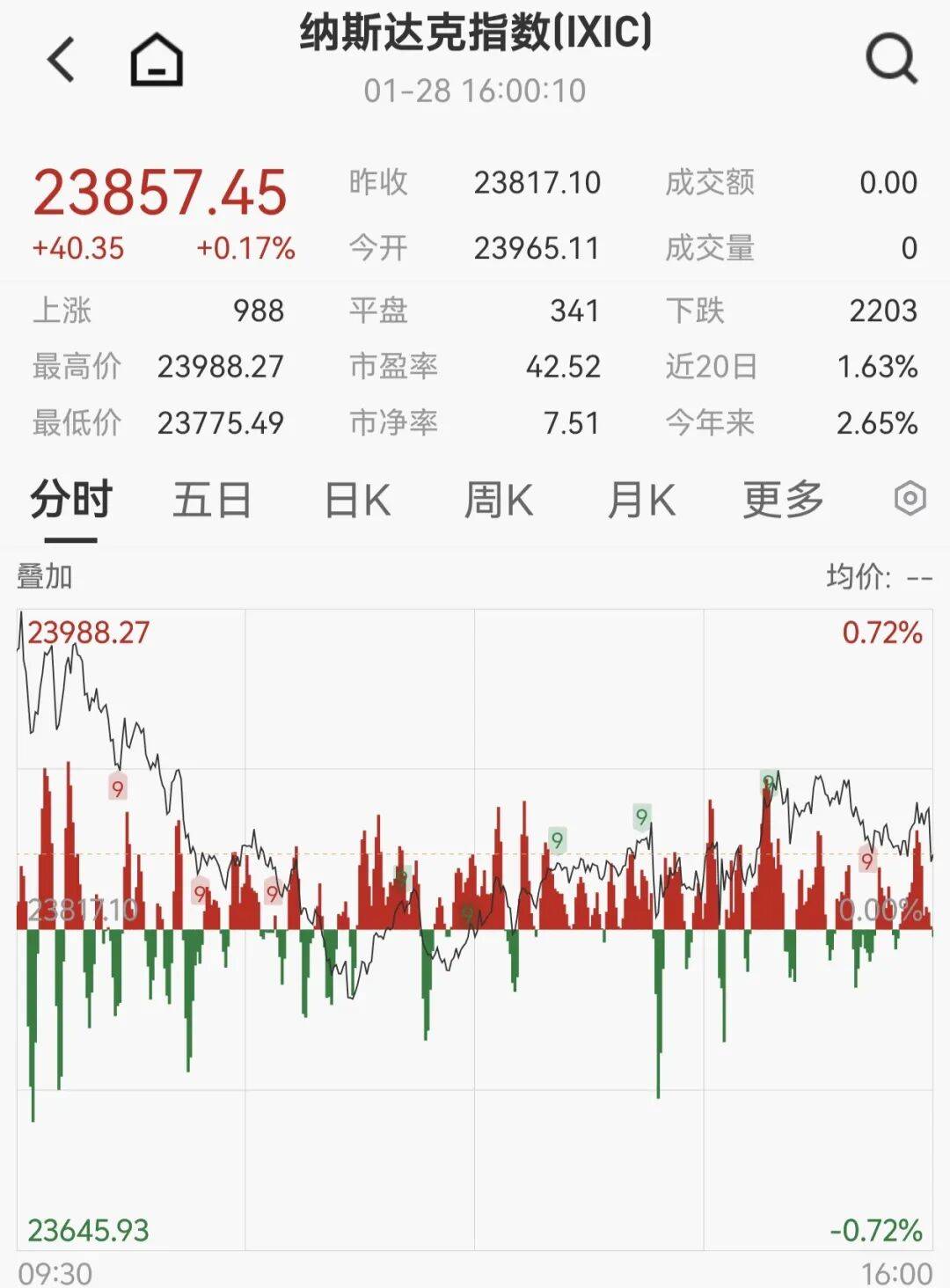Viewport: 950px width, 1288px height.
Task: Show the 月K chart tab
Action: 641,501
